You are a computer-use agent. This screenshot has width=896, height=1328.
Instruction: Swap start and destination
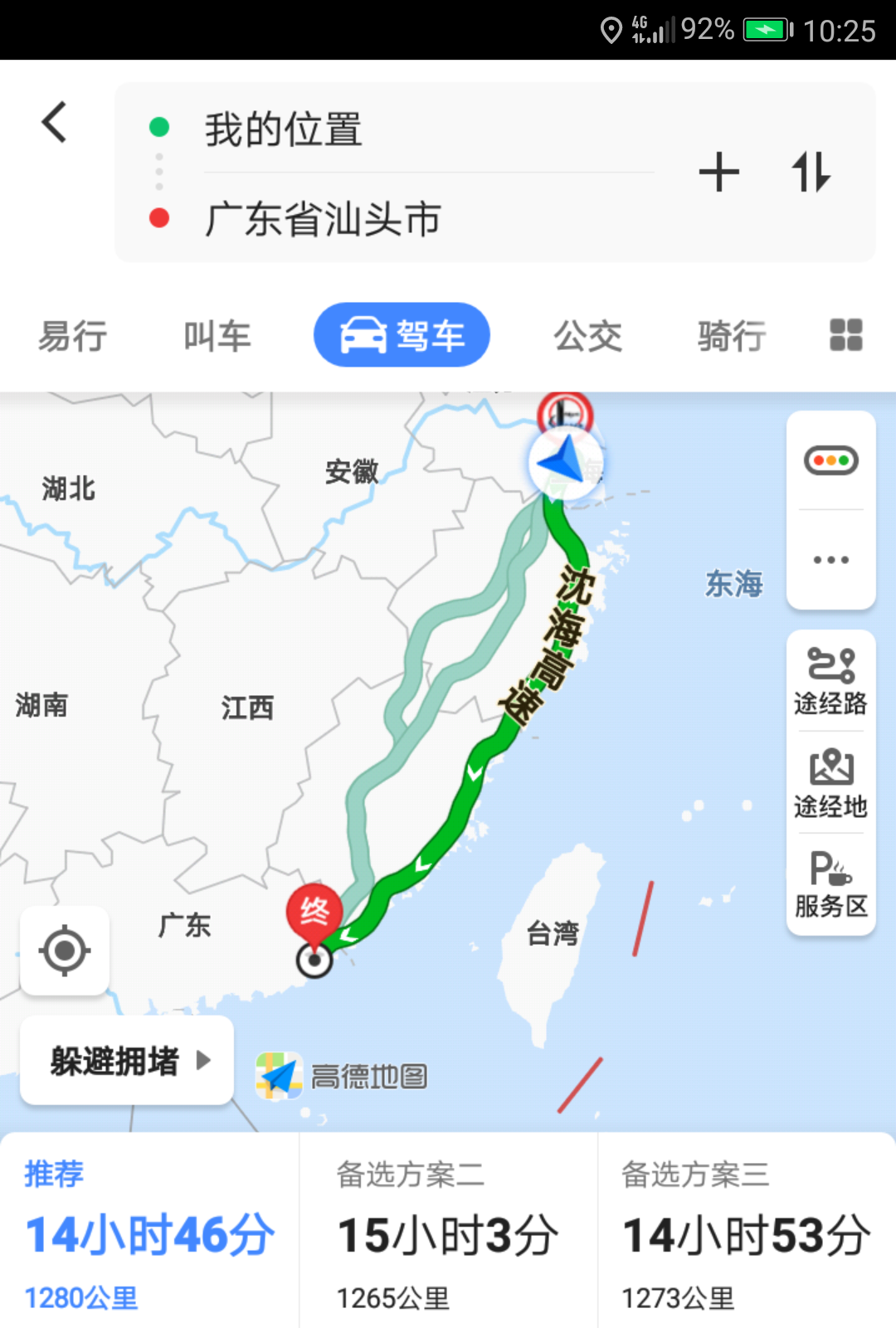(x=811, y=173)
